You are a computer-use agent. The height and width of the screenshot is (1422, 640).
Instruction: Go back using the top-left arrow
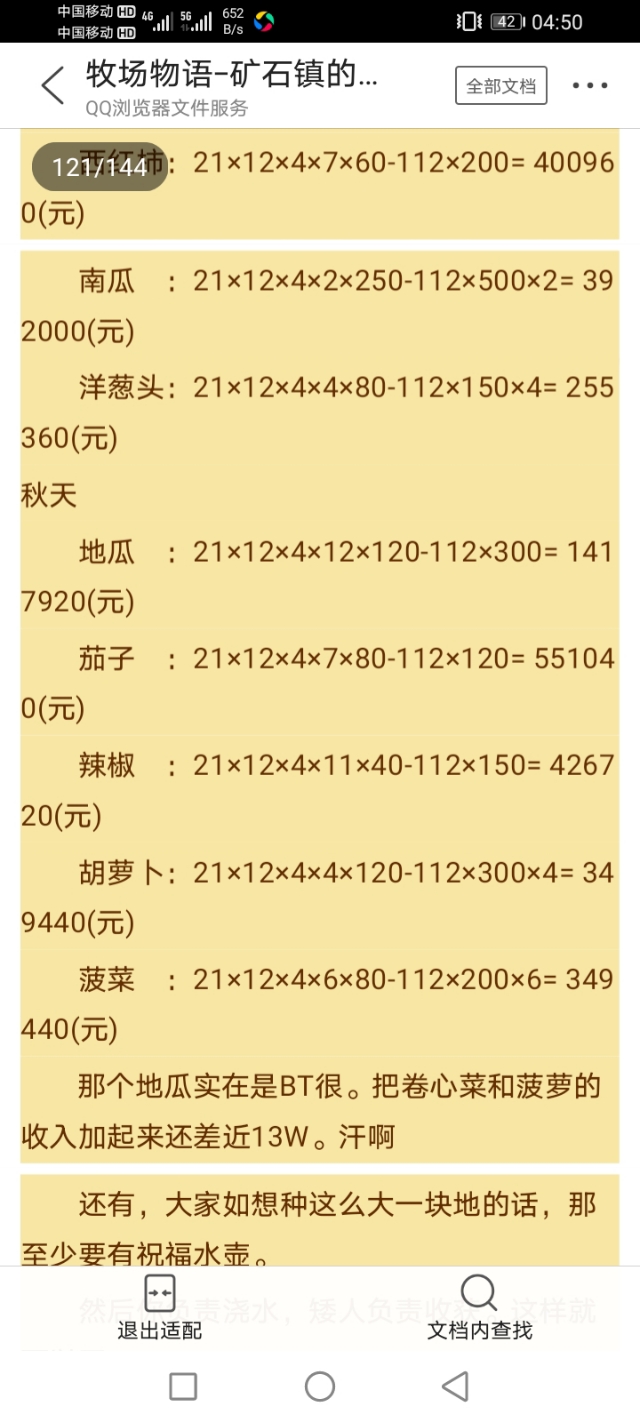(52, 86)
